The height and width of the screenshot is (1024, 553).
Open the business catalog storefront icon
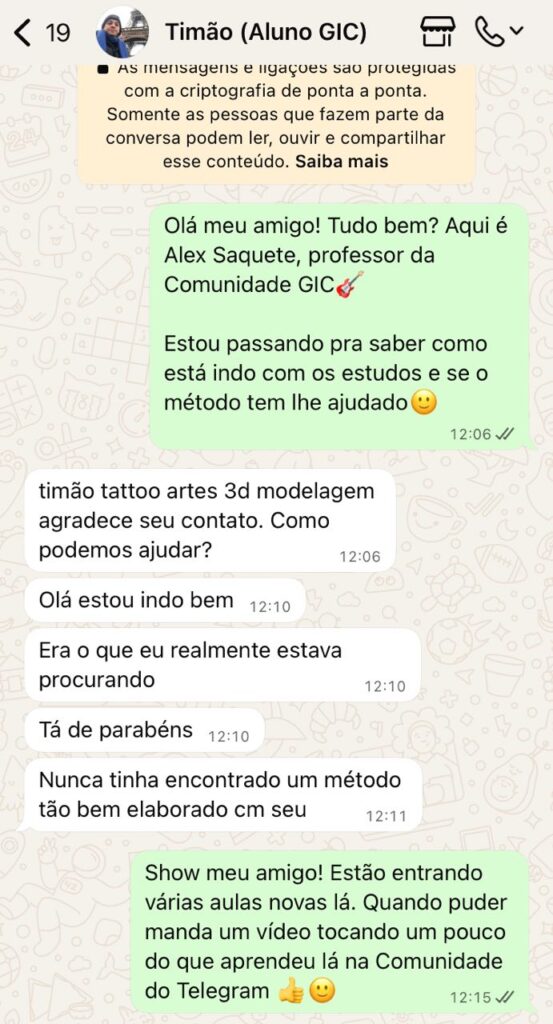pos(437,31)
